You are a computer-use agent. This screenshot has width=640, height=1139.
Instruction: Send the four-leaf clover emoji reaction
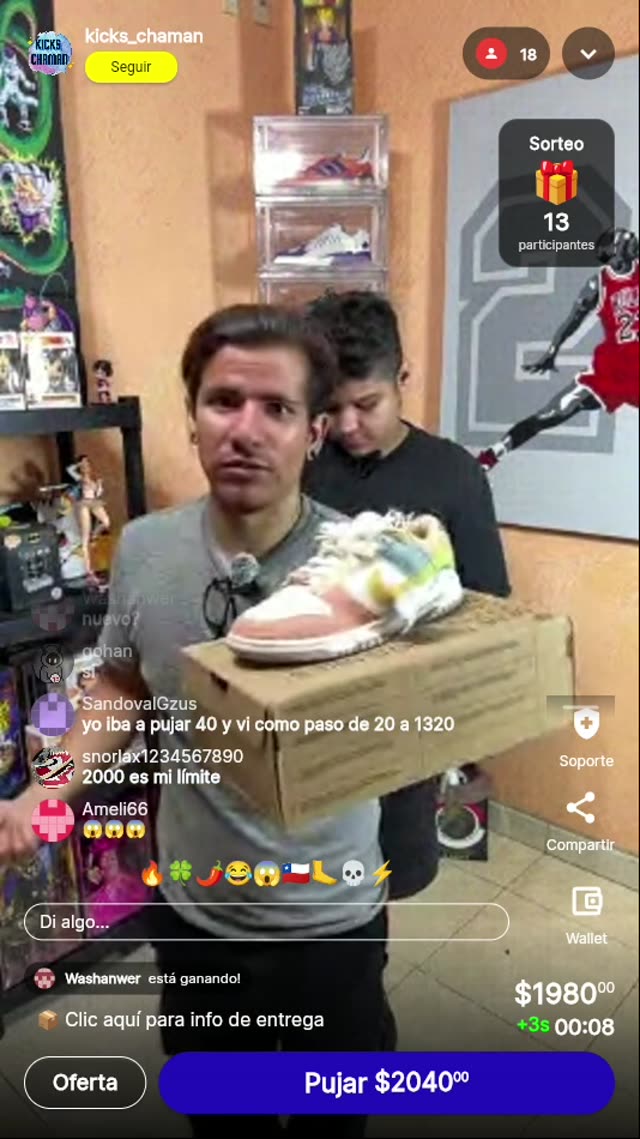(x=181, y=873)
